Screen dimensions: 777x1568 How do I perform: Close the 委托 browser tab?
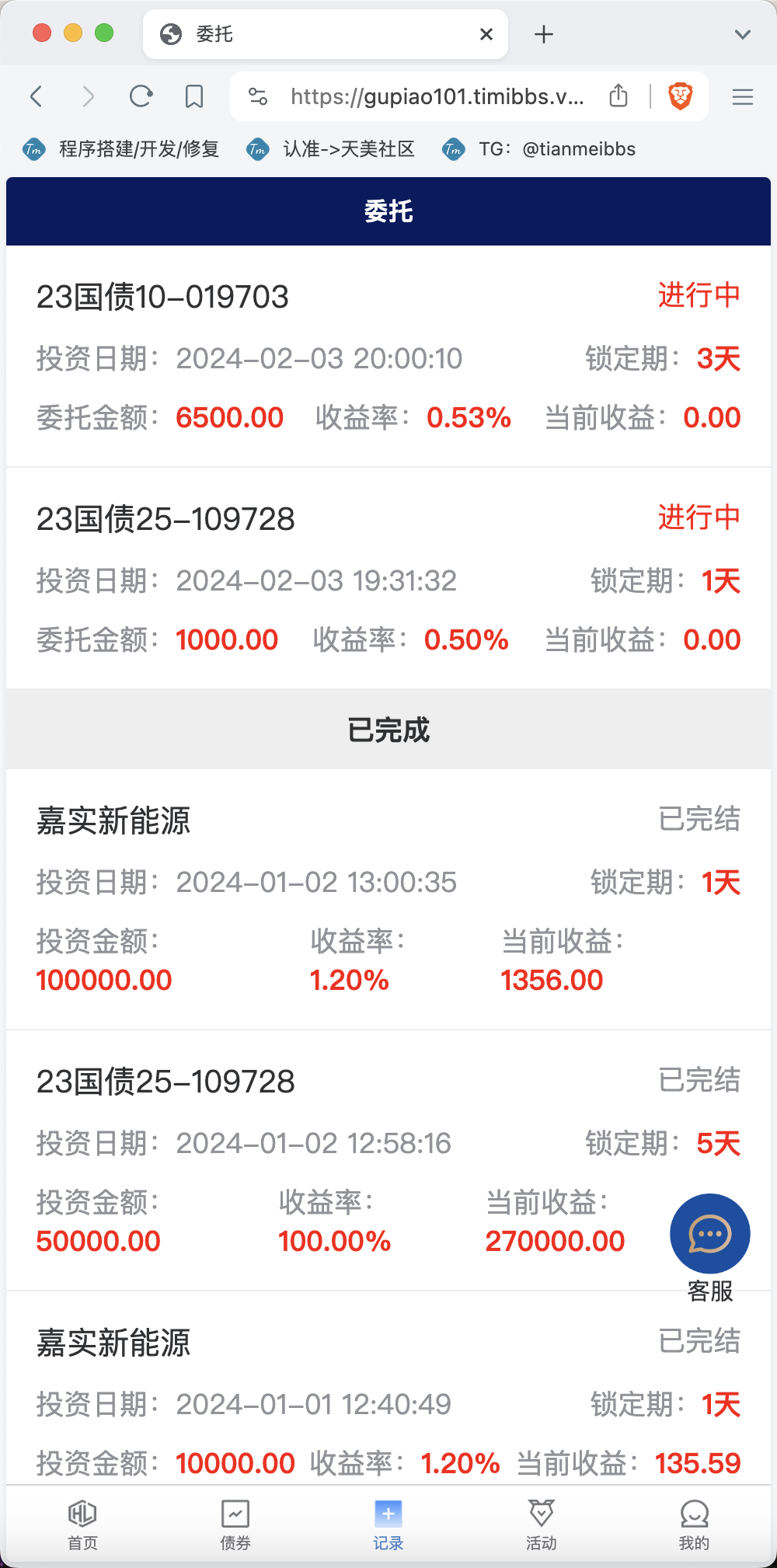tap(486, 34)
